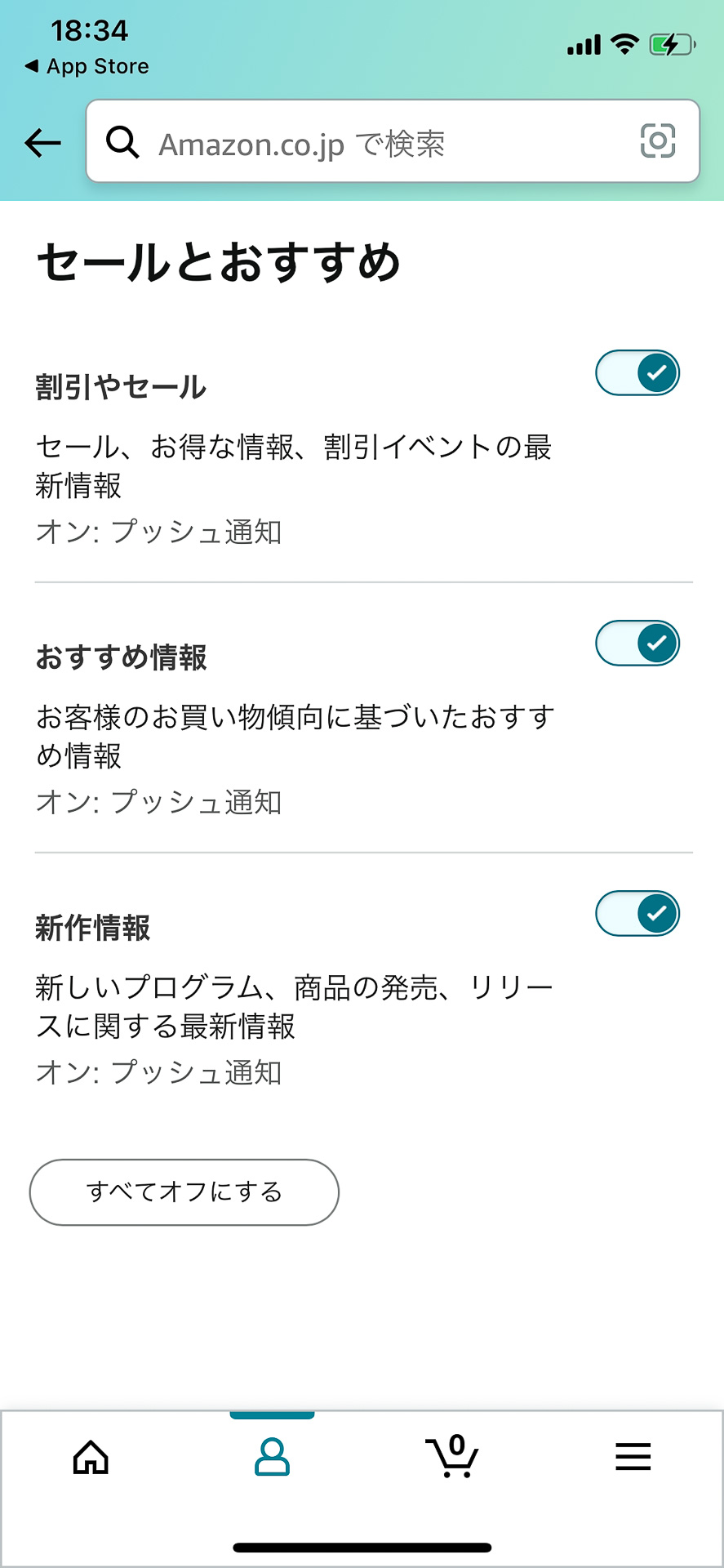This screenshot has height=1568, width=724.
Task: Return to App Store via status bar link
Action: coord(87,66)
